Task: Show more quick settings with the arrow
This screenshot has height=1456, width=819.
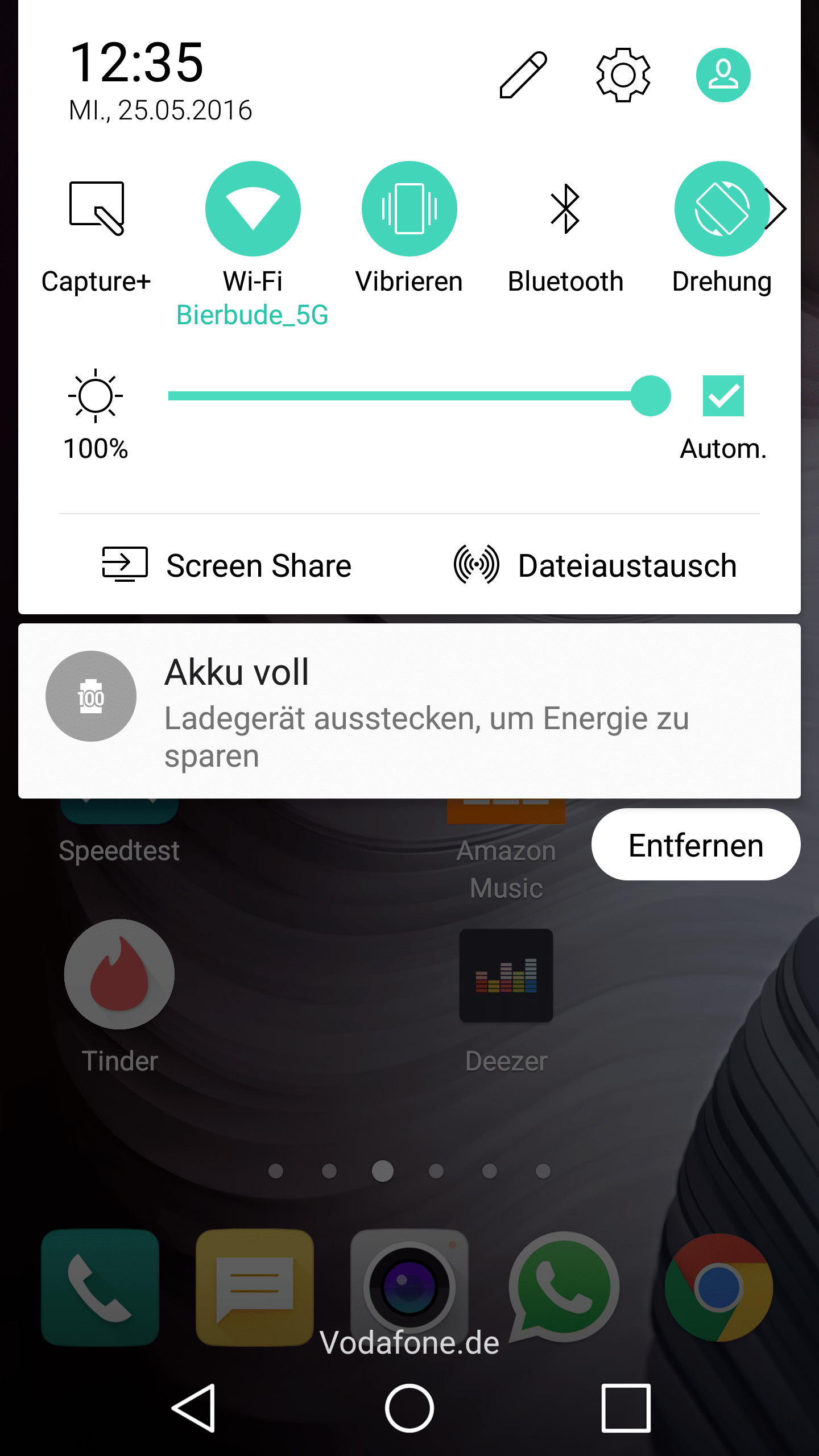Action: coord(778,209)
